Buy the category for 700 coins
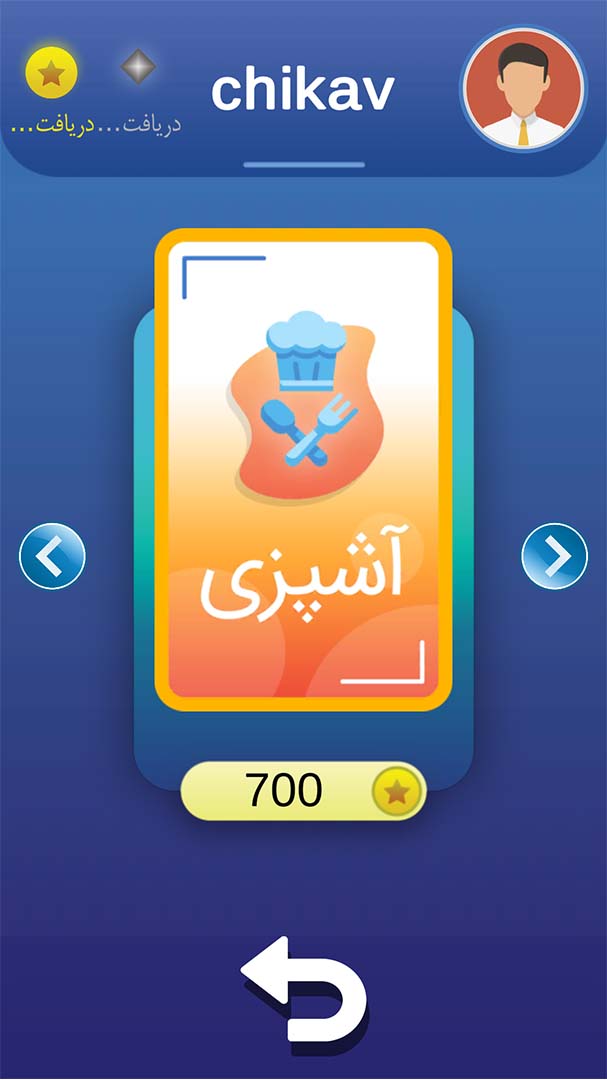This screenshot has height=1080, width=607. pyautogui.click(x=303, y=791)
